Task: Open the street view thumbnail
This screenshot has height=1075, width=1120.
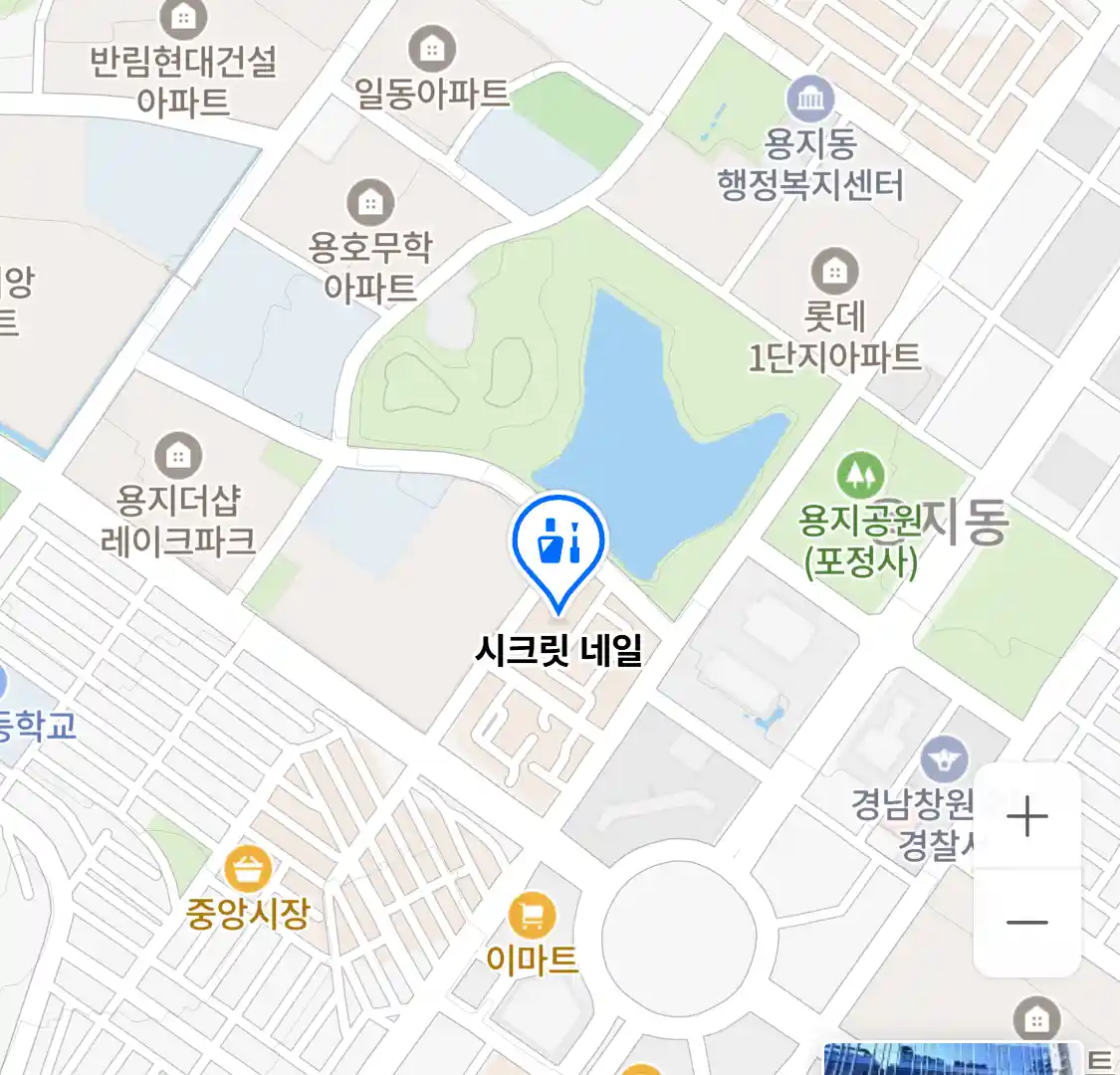Action: [x=951, y=1059]
